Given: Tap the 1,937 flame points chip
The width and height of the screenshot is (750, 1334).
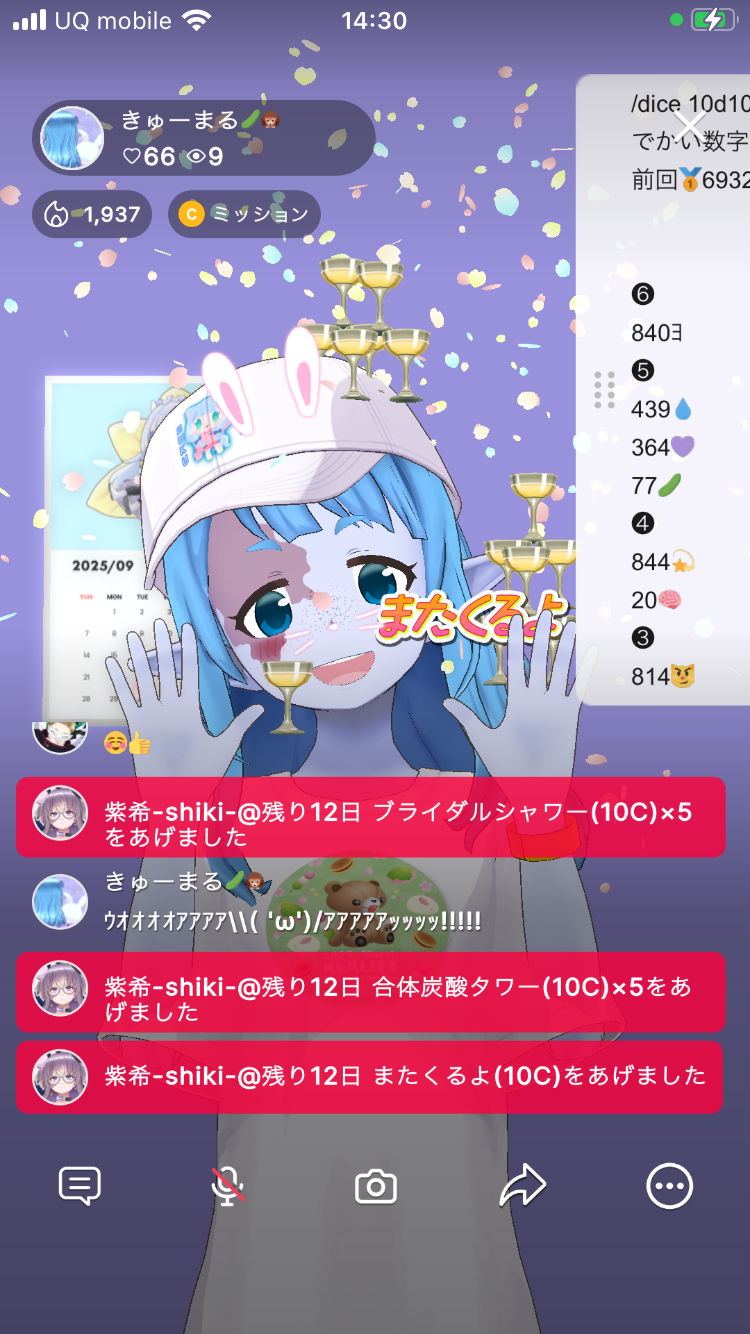Looking at the screenshot, I should pyautogui.click(x=92, y=214).
